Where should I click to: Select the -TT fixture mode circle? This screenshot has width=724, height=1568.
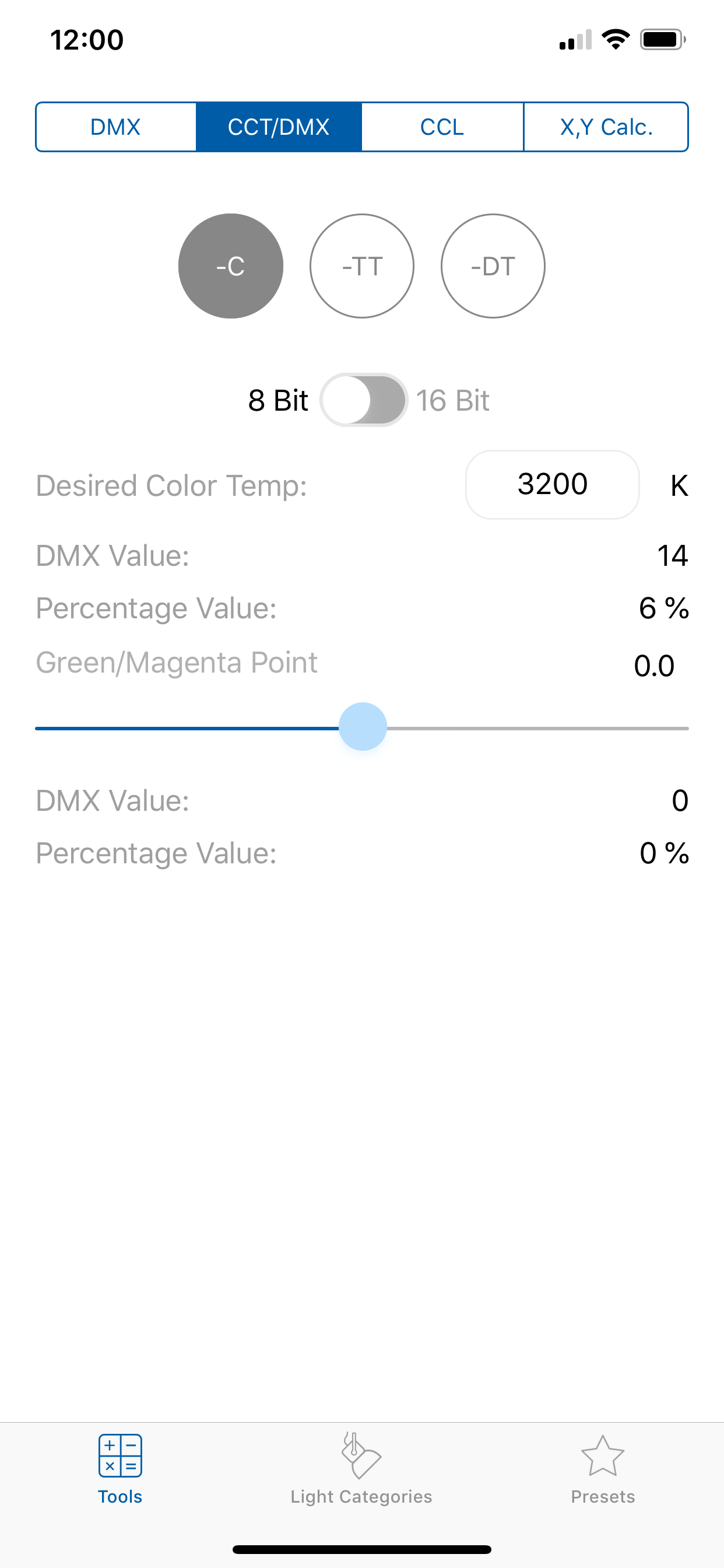point(362,266)
